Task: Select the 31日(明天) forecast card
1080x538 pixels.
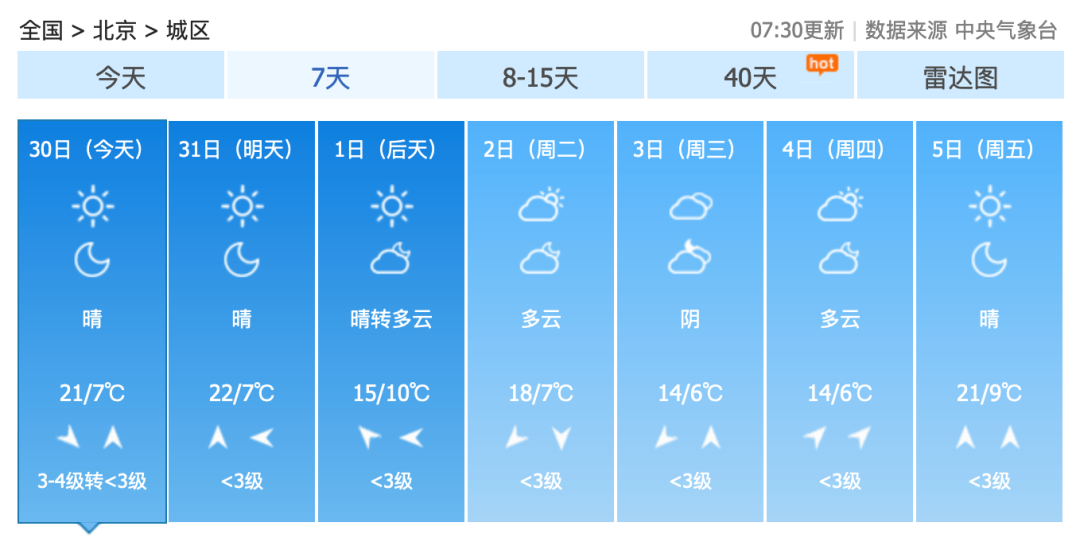Action: point(241,320)
